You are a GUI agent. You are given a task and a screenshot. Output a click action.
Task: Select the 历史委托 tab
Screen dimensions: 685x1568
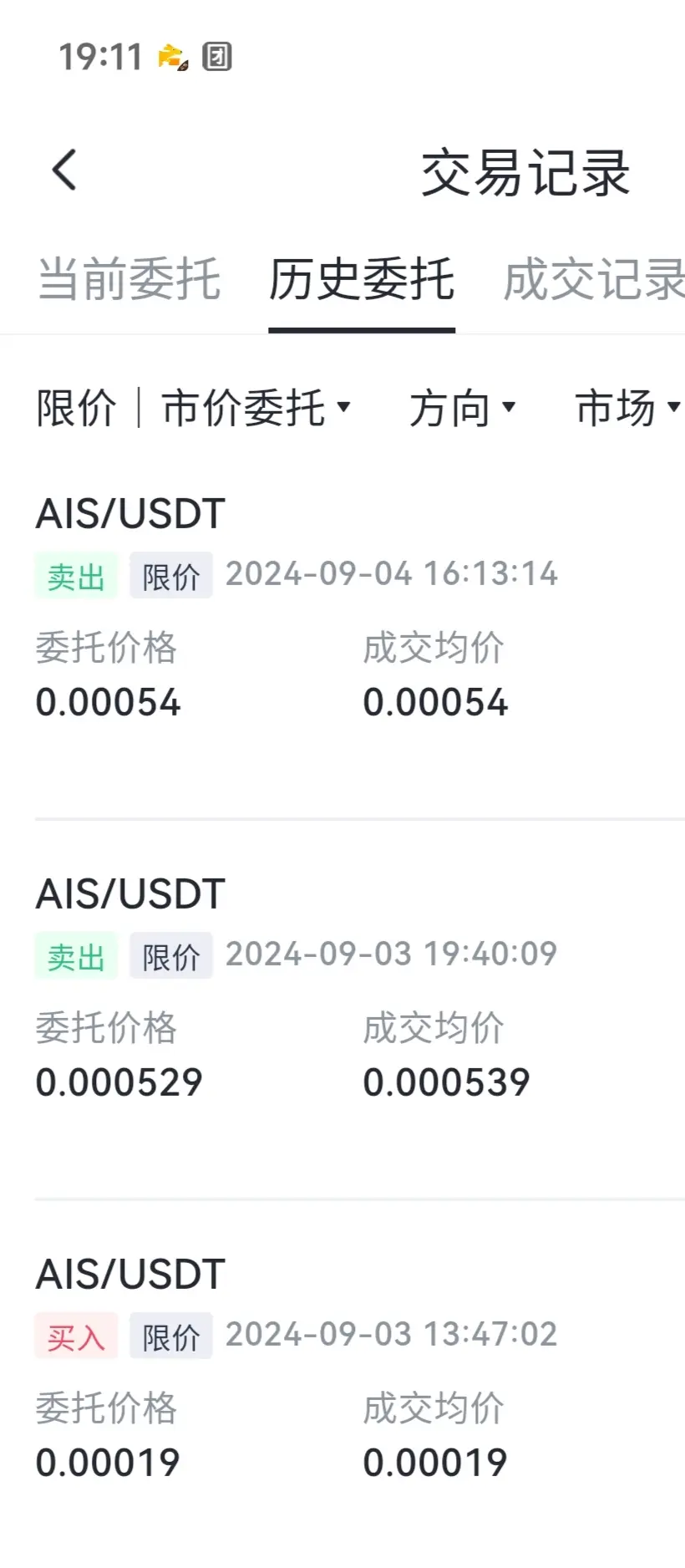point(361,279)
